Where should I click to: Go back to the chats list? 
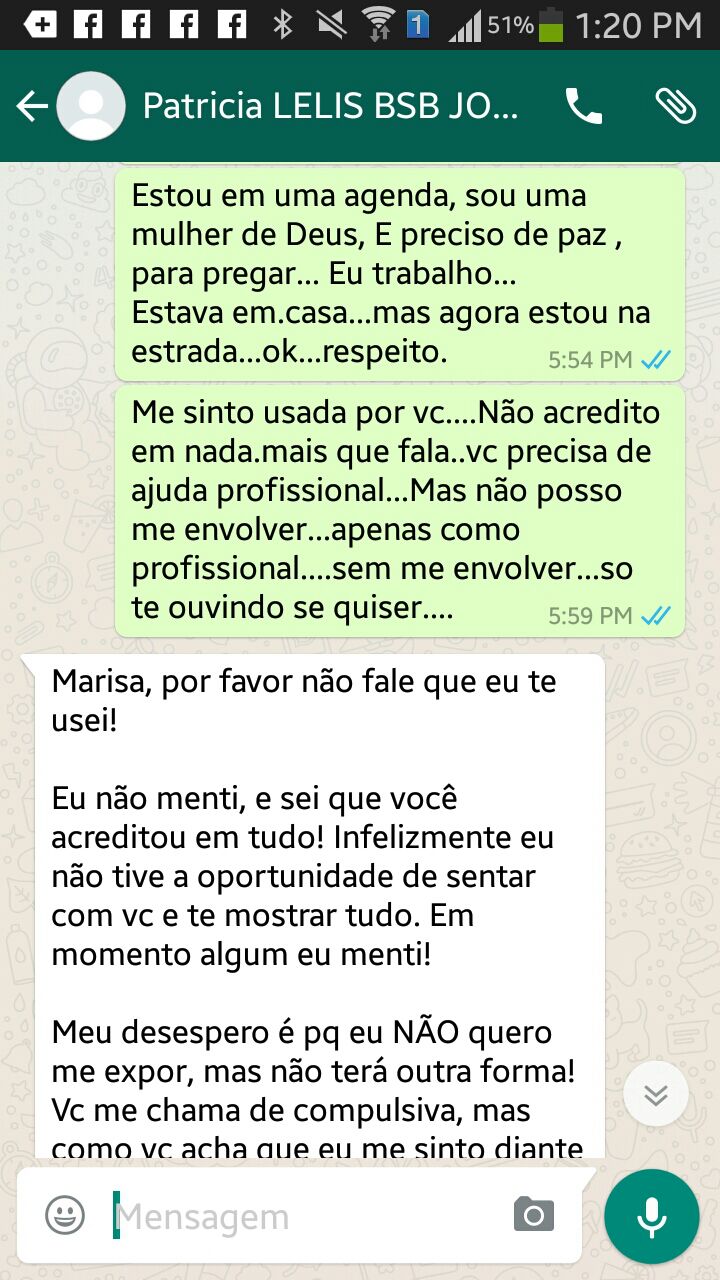(32, 106)
